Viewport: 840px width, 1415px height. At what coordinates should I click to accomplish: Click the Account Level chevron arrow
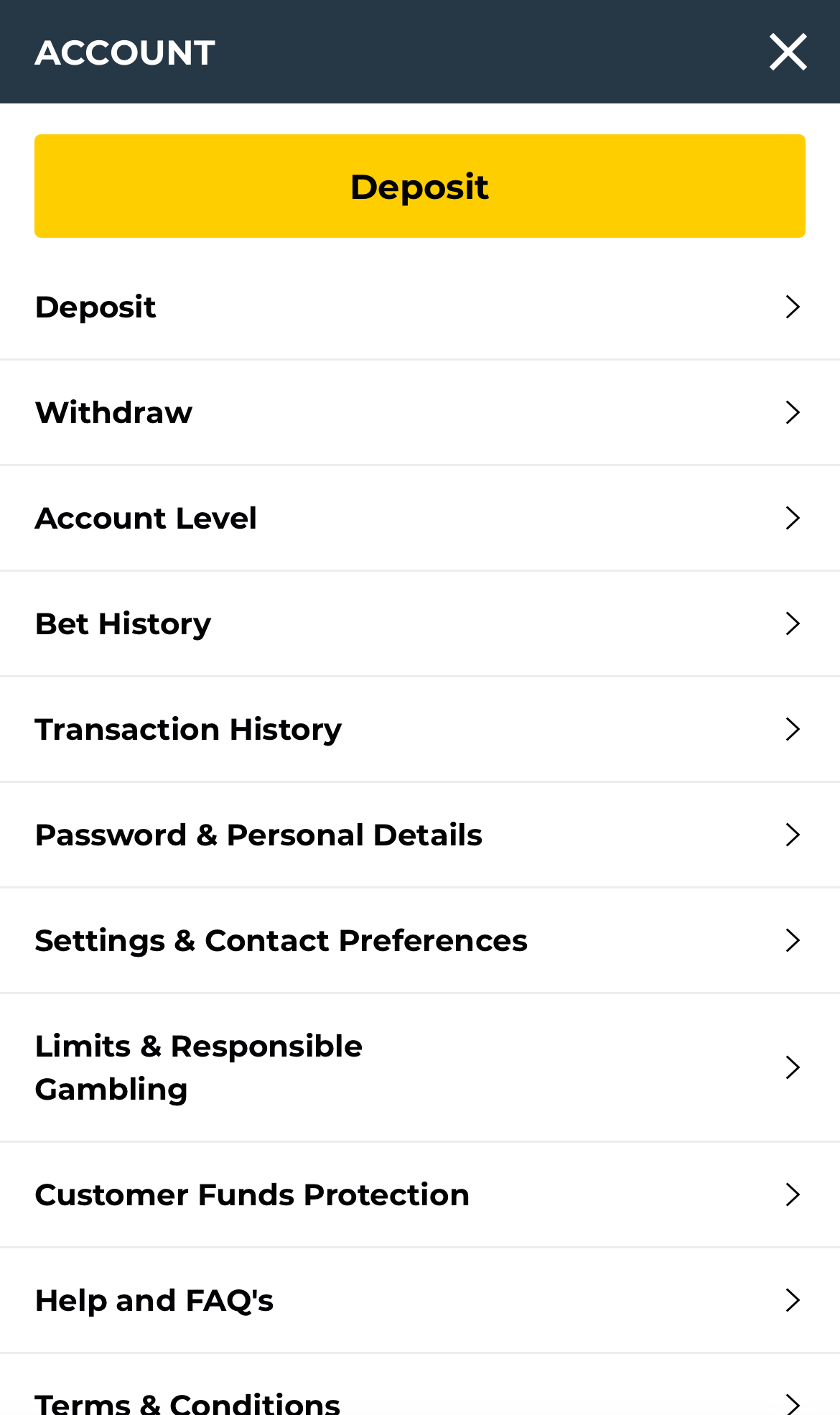[793, 518]
